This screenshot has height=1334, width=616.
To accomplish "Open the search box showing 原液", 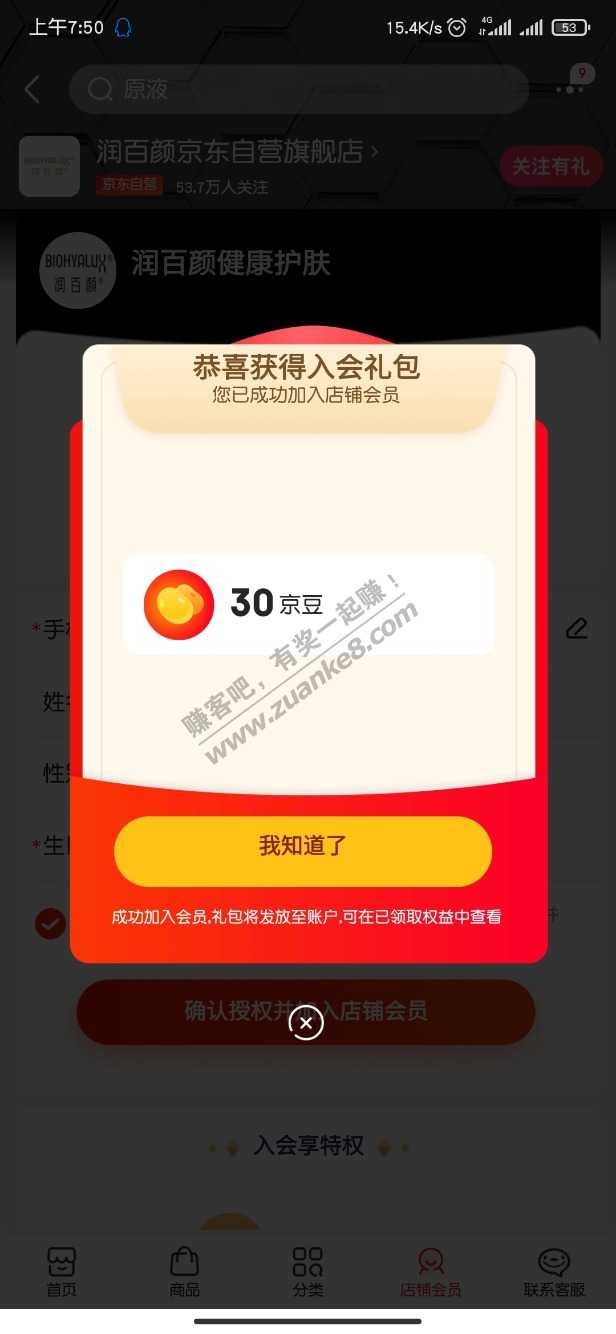I will pyautogui.click(x=298, y=90).
